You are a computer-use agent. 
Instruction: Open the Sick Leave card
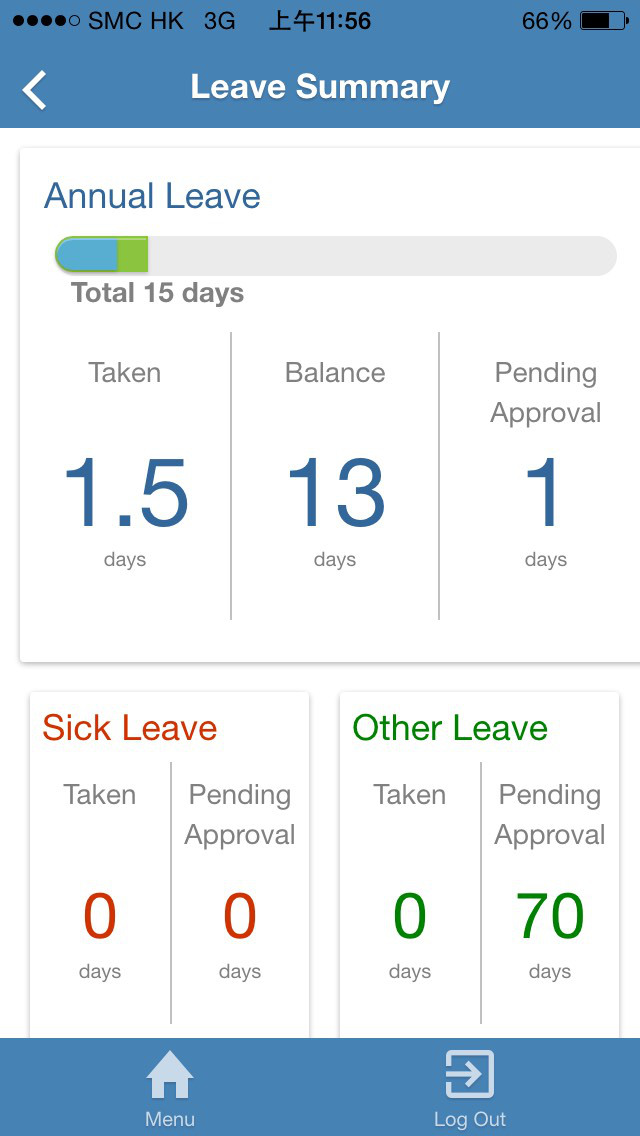pos(170,865)
